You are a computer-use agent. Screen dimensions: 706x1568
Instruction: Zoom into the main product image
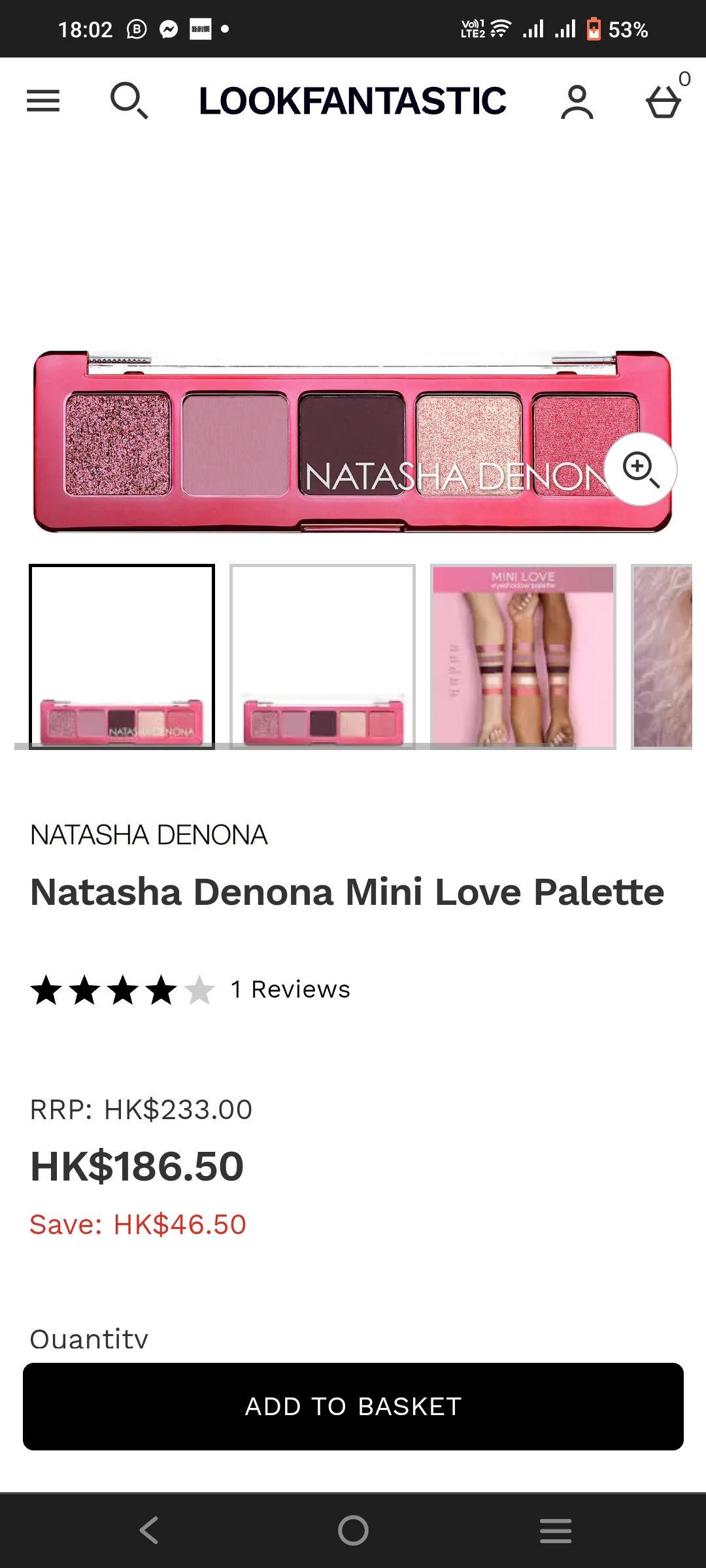tap(640, 469)
